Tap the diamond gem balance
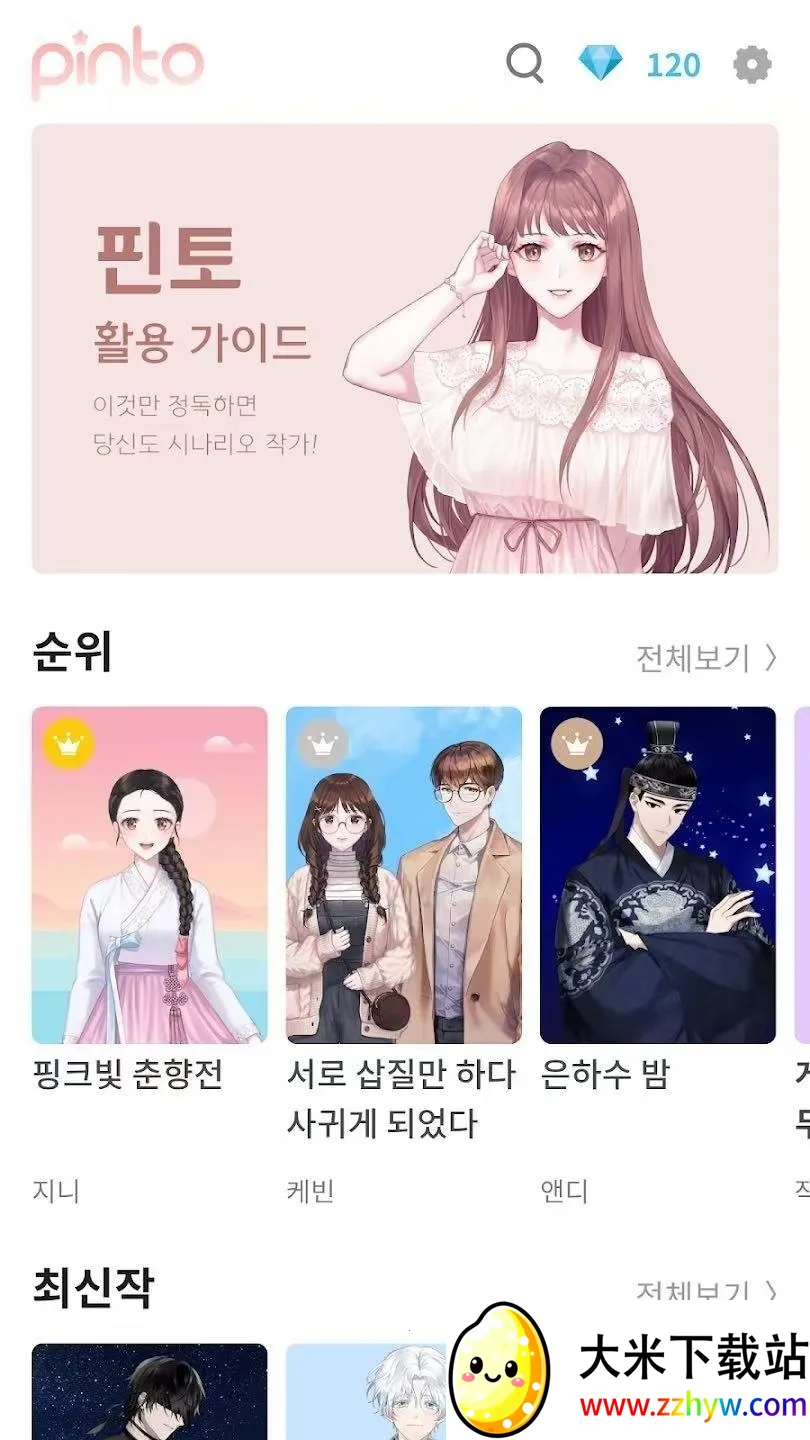 640,65
